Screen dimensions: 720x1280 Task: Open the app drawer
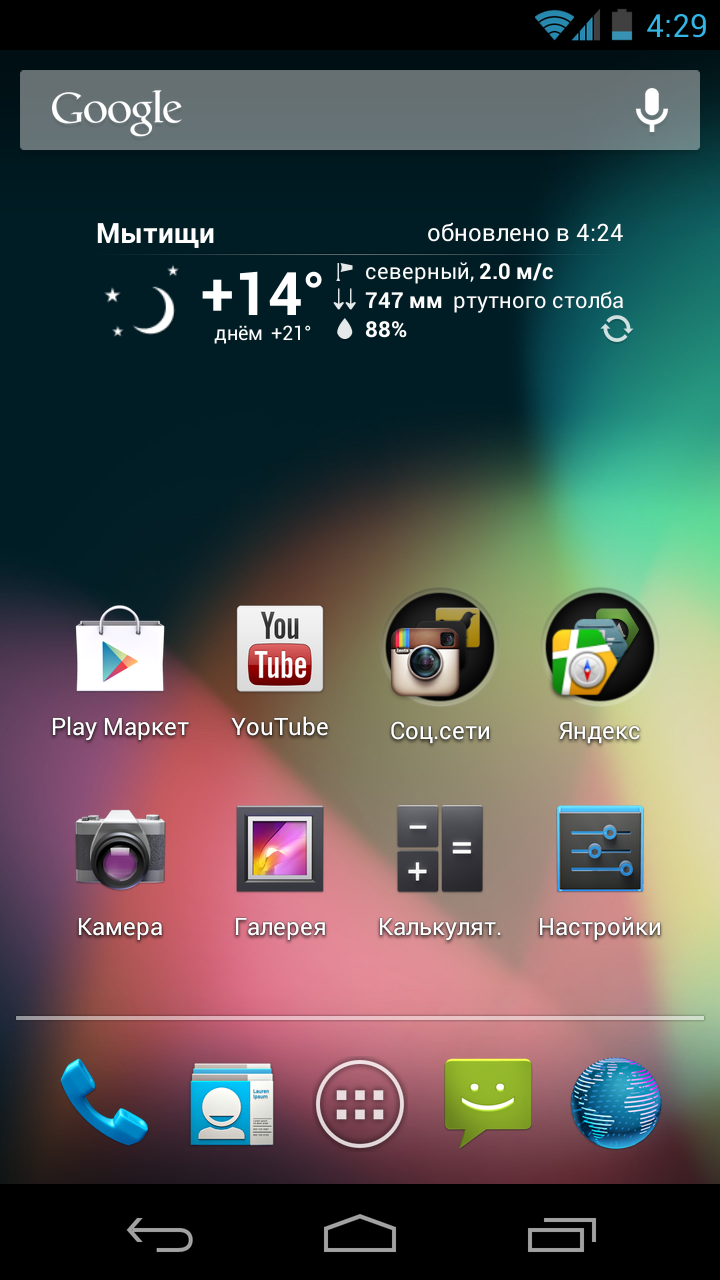(x=360, y=1104)
